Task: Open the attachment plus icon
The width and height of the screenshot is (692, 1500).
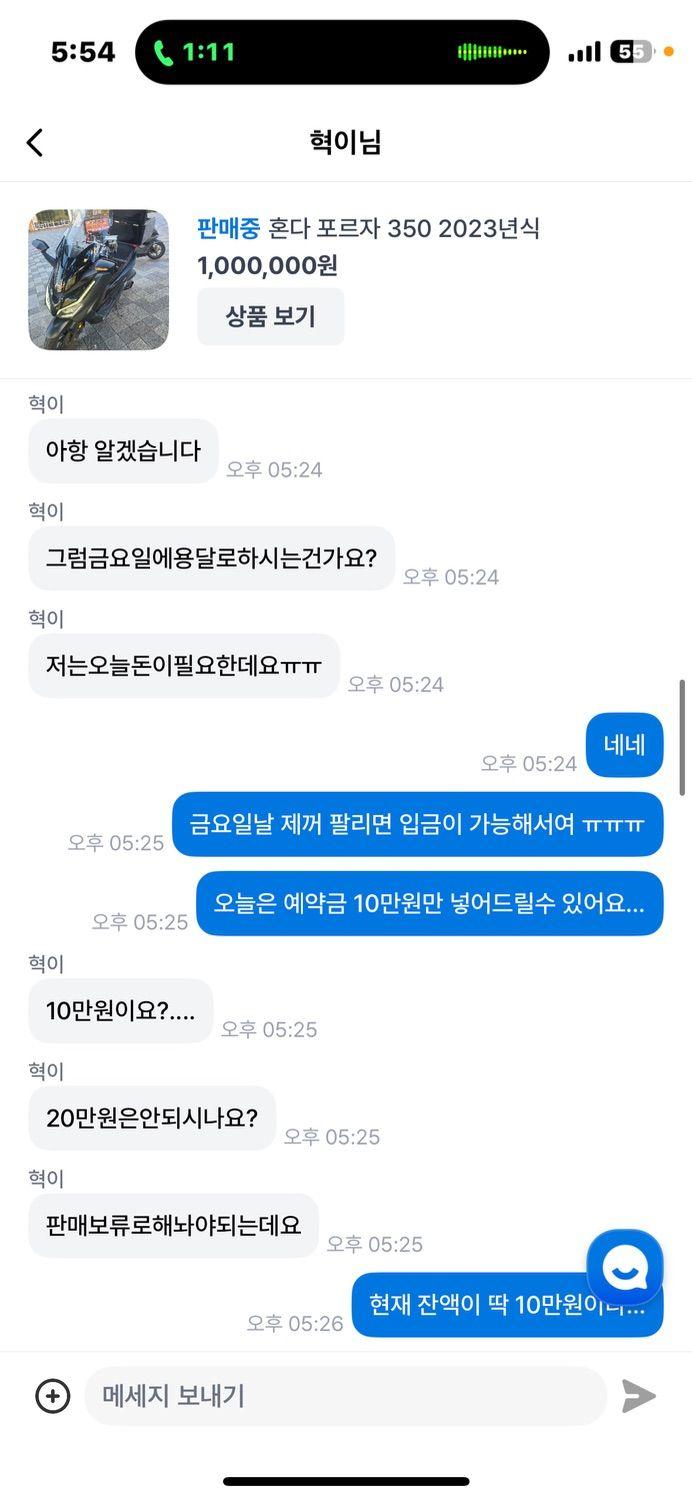Action: click(53, 1396)
